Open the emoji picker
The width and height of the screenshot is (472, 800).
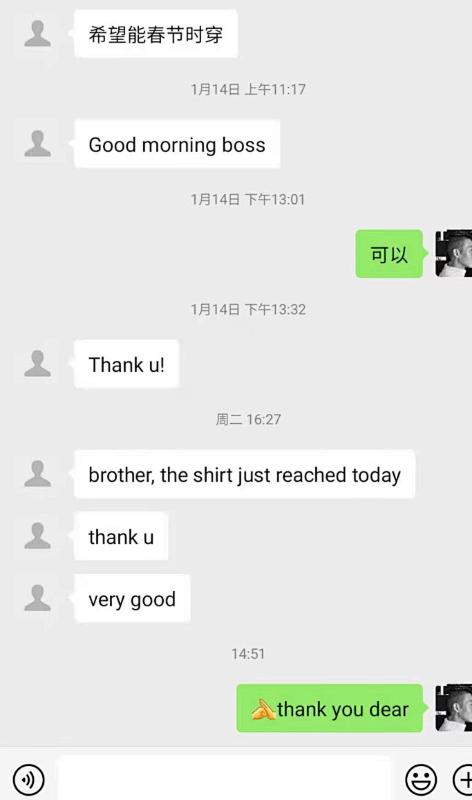coord(421,779)
